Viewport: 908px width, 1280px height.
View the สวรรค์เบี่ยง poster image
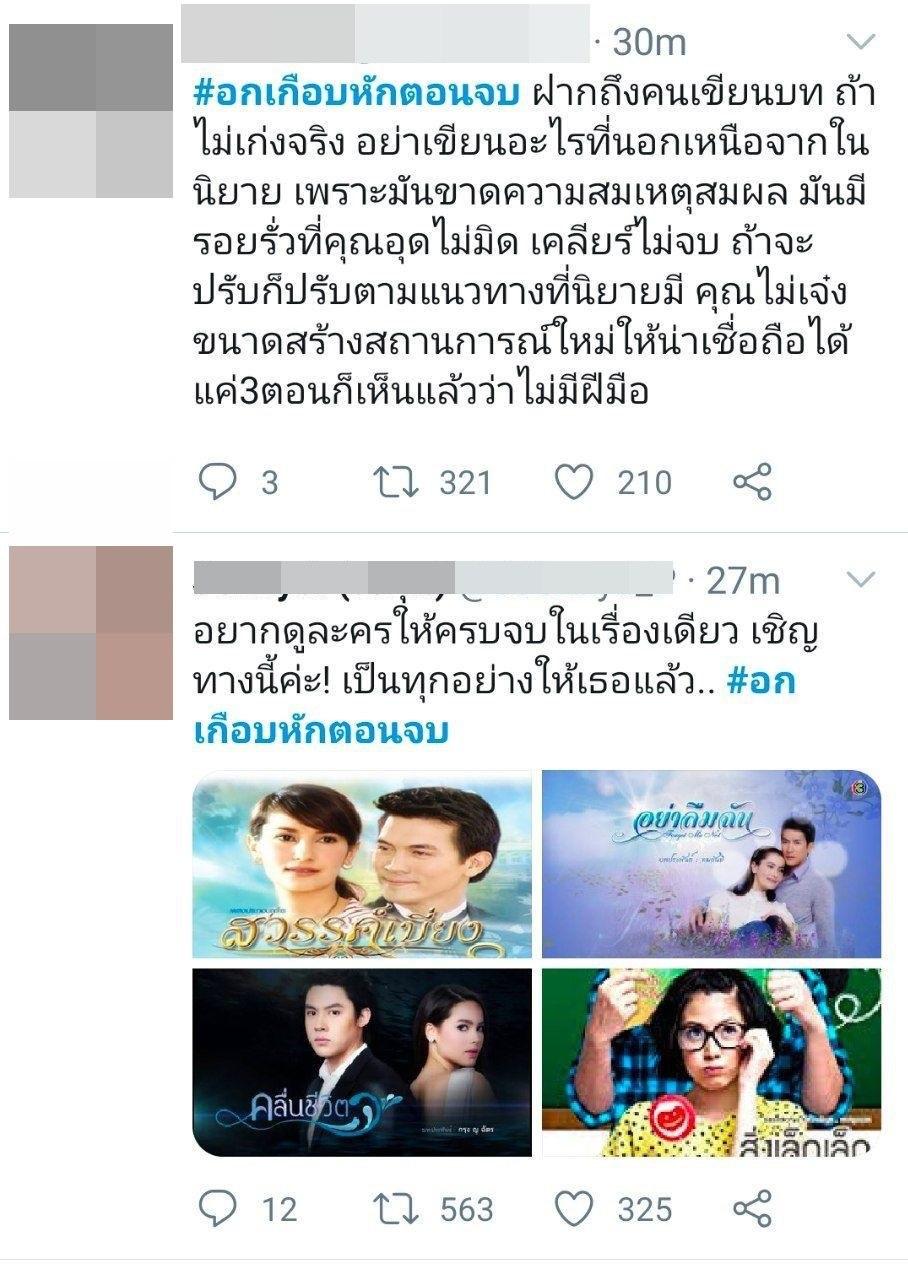(362, 864)
